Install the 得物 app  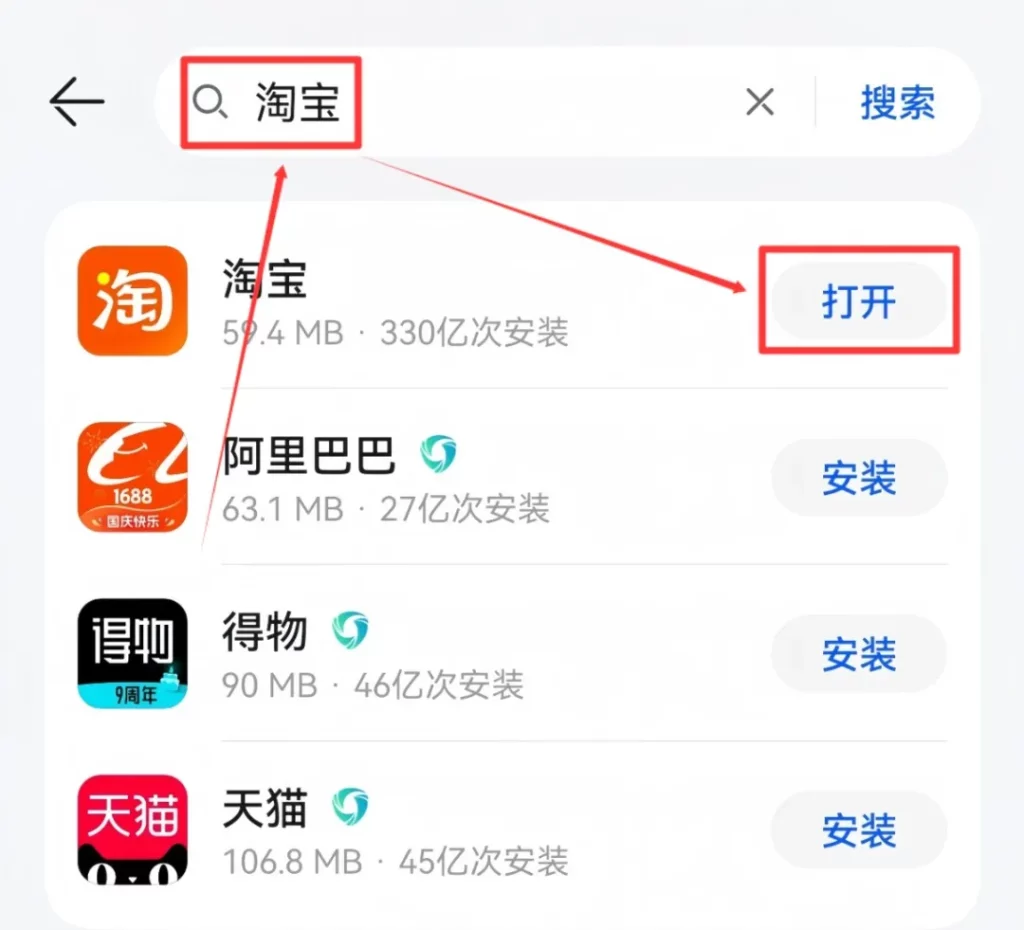point(859,655)
